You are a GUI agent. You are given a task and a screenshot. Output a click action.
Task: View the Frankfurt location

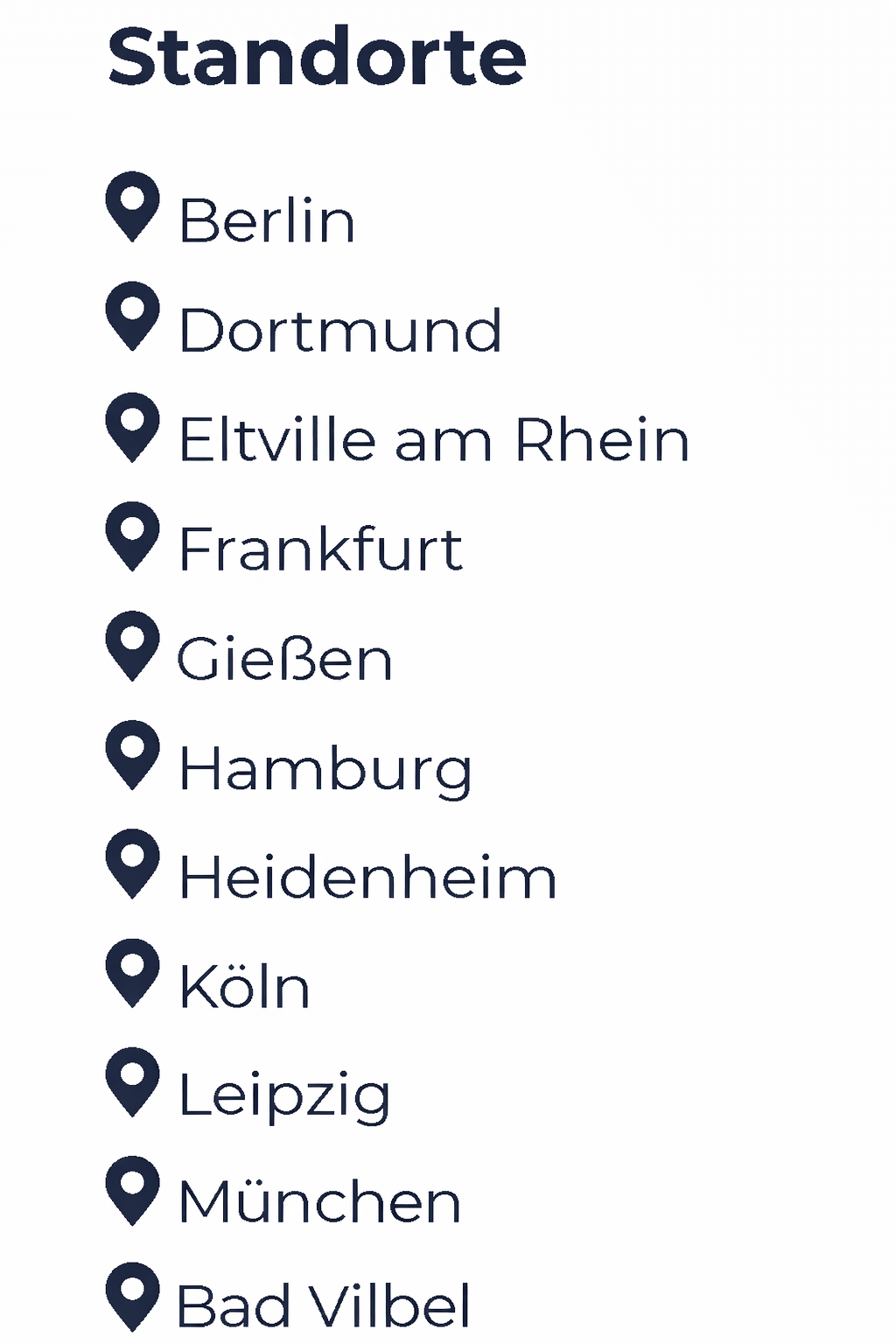(320, 549)
